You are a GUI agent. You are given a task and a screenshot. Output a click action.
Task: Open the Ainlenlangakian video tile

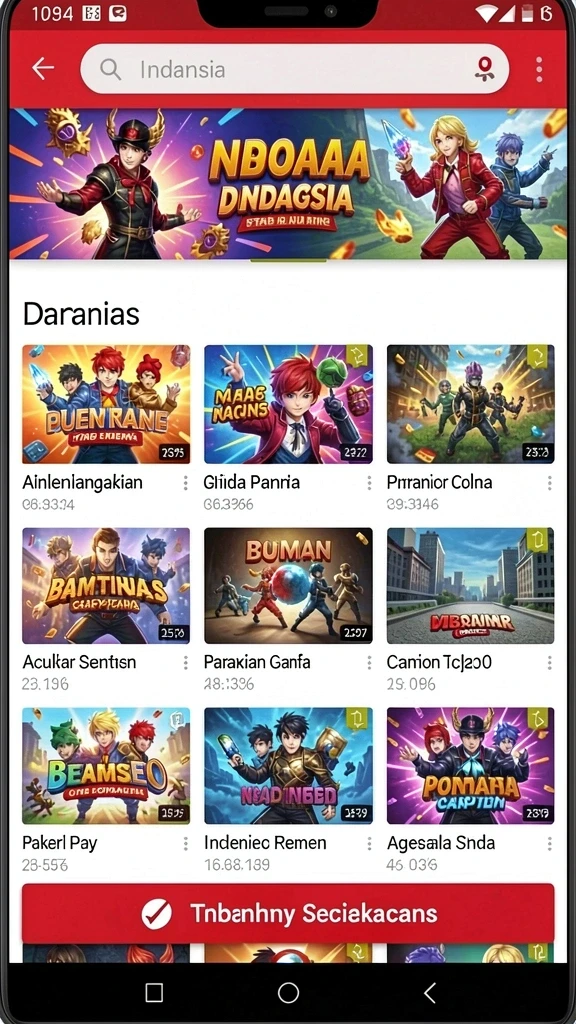(106, 404)
